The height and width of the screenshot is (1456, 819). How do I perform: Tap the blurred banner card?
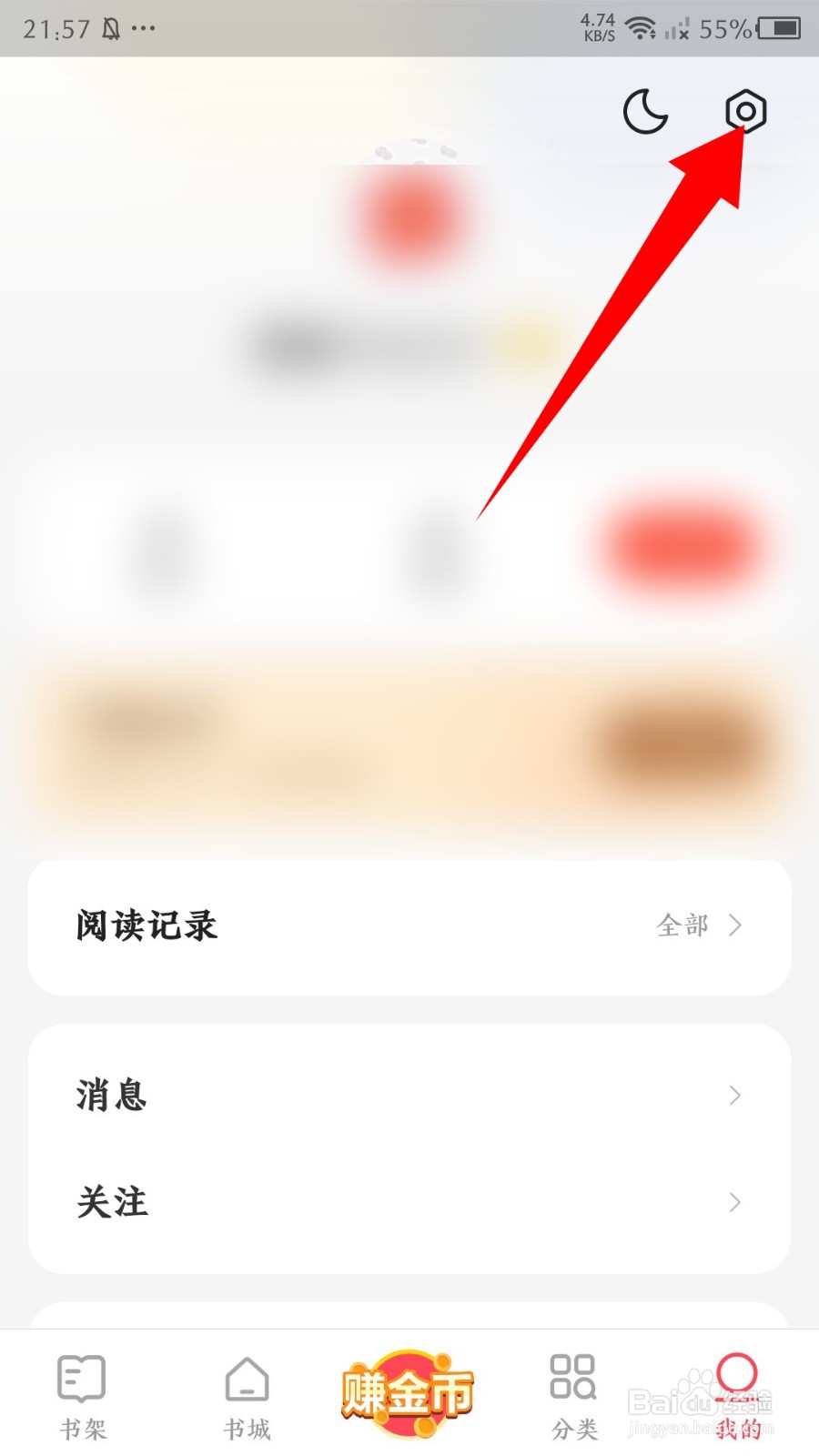pos(409,742)
